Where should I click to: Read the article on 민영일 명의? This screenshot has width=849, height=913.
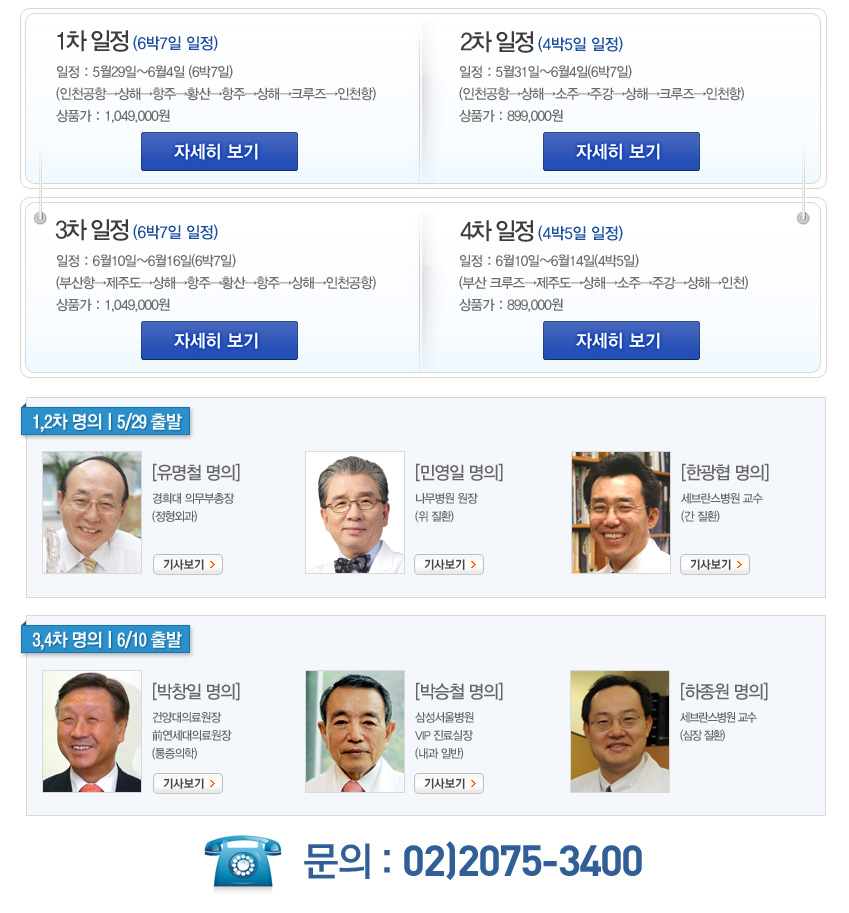[449, 565]
